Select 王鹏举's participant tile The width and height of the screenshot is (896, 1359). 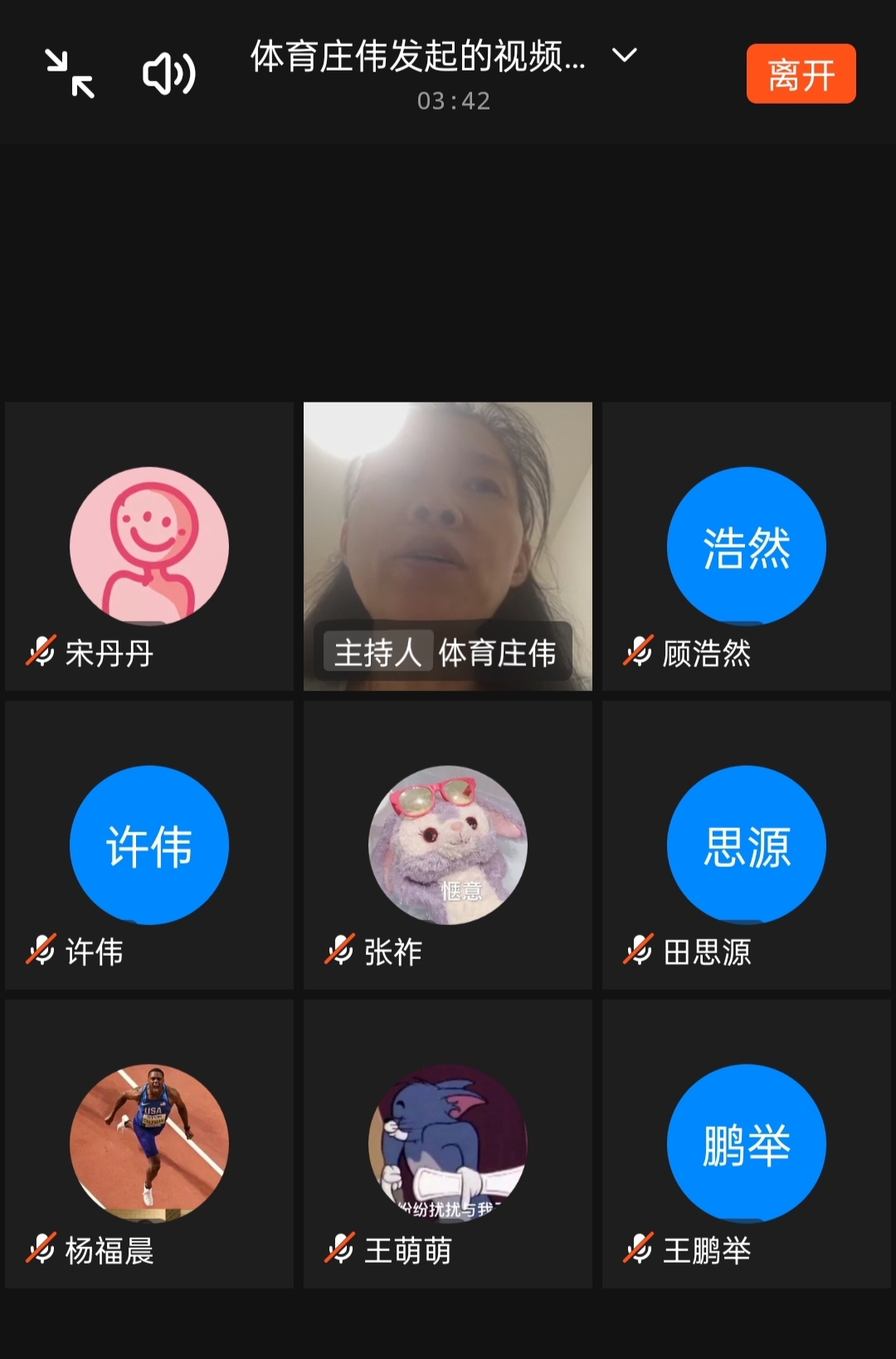point(747,1143)
